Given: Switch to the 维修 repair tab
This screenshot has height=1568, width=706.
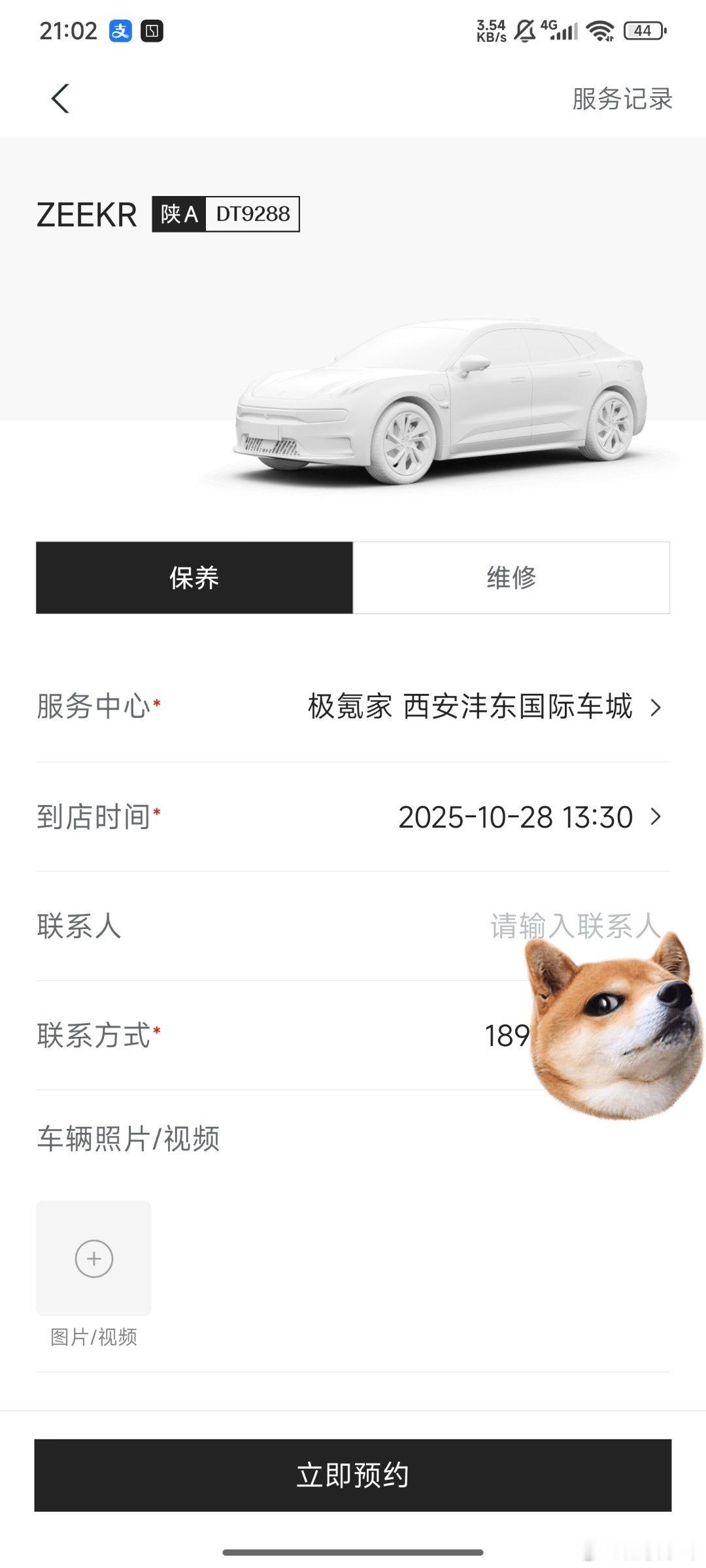Looking at the screenshot, I should point(511,578).
